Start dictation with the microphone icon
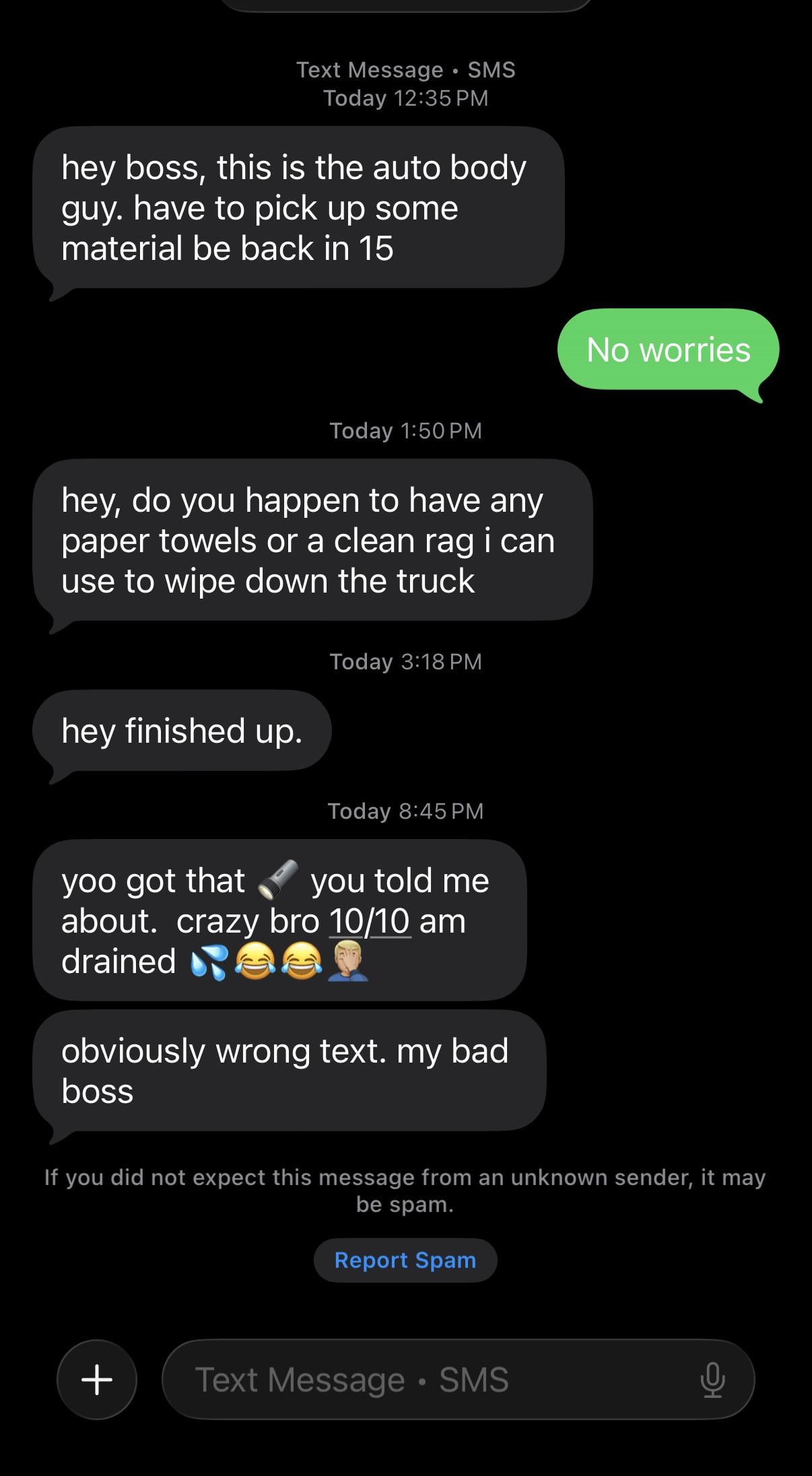 click(712, 1380)
